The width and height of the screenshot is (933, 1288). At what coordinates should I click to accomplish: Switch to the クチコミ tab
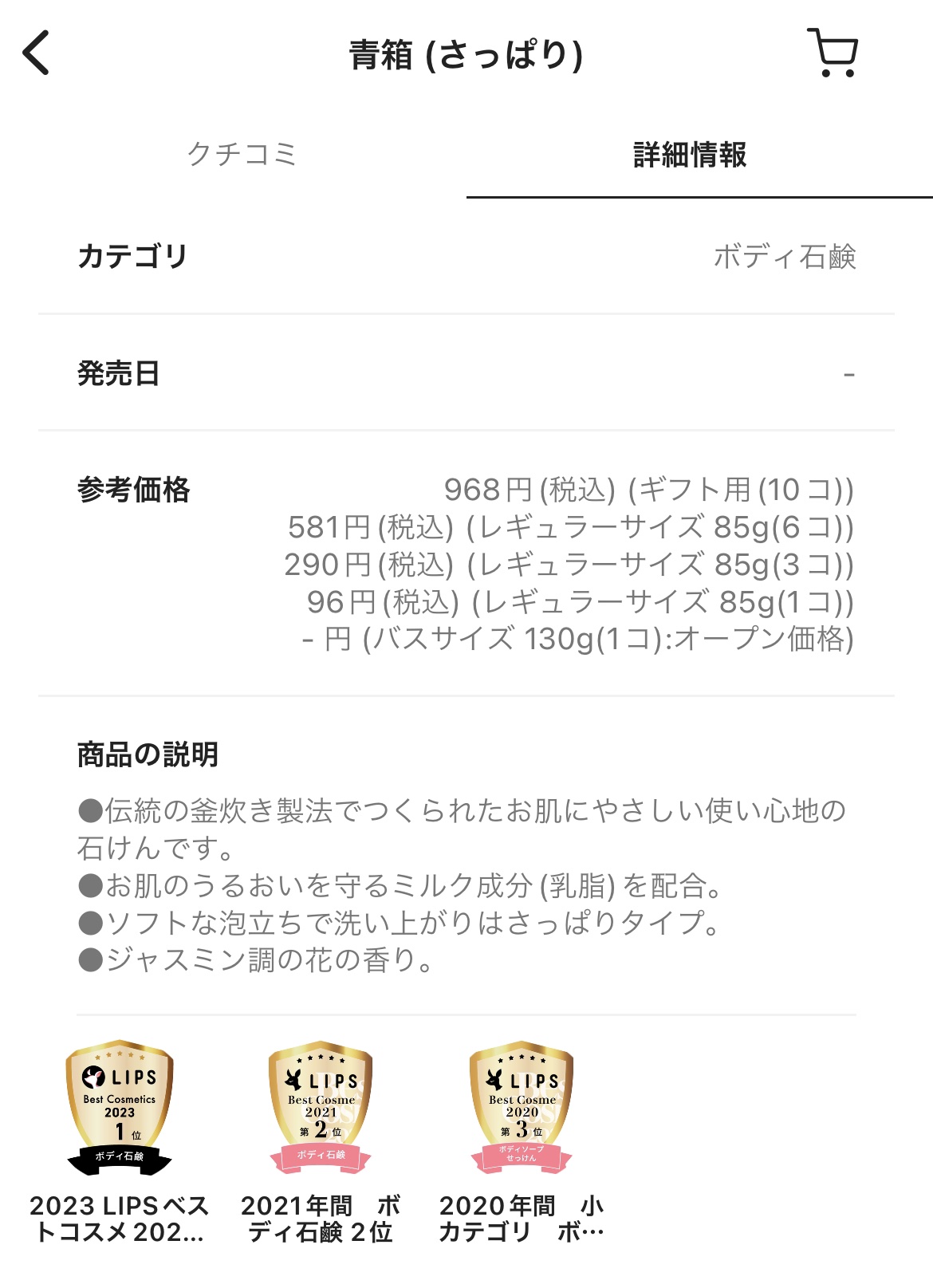click(x=242, y=154)
